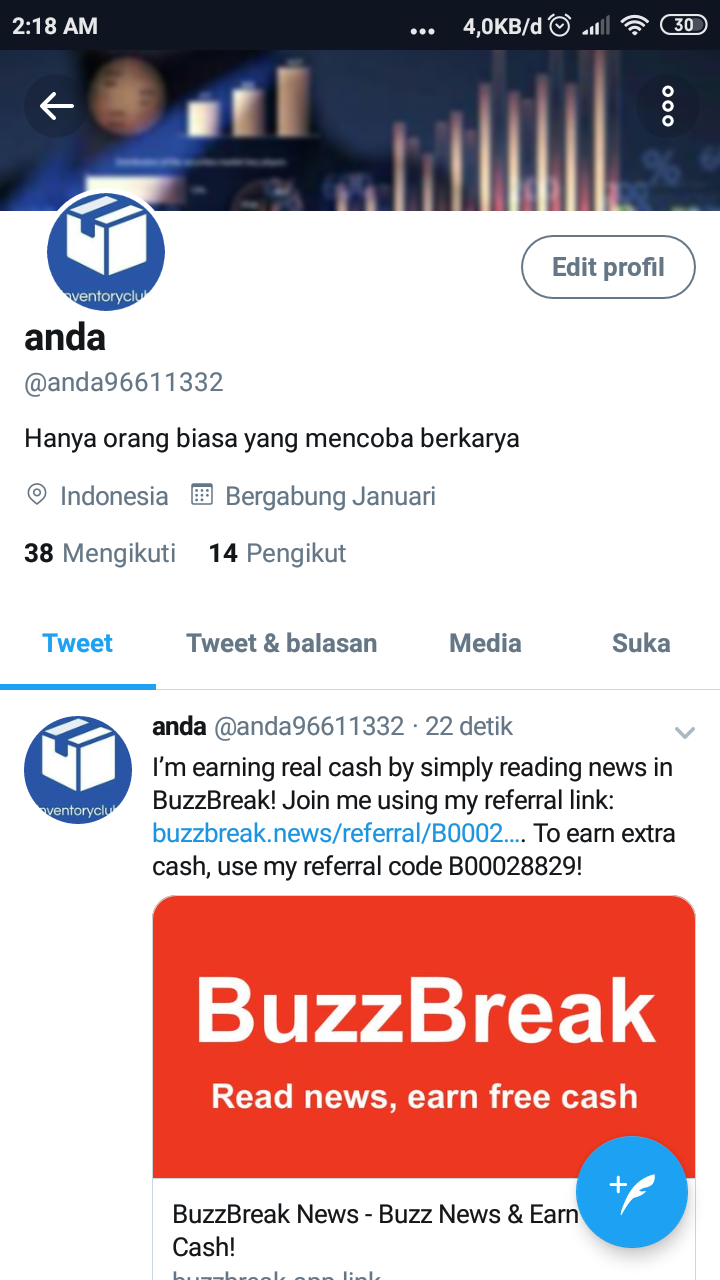The width and height of the screenshot is (720, 1280).
Task: Open the BuzzBreak News link card
Action: [x=424, y=1088]
